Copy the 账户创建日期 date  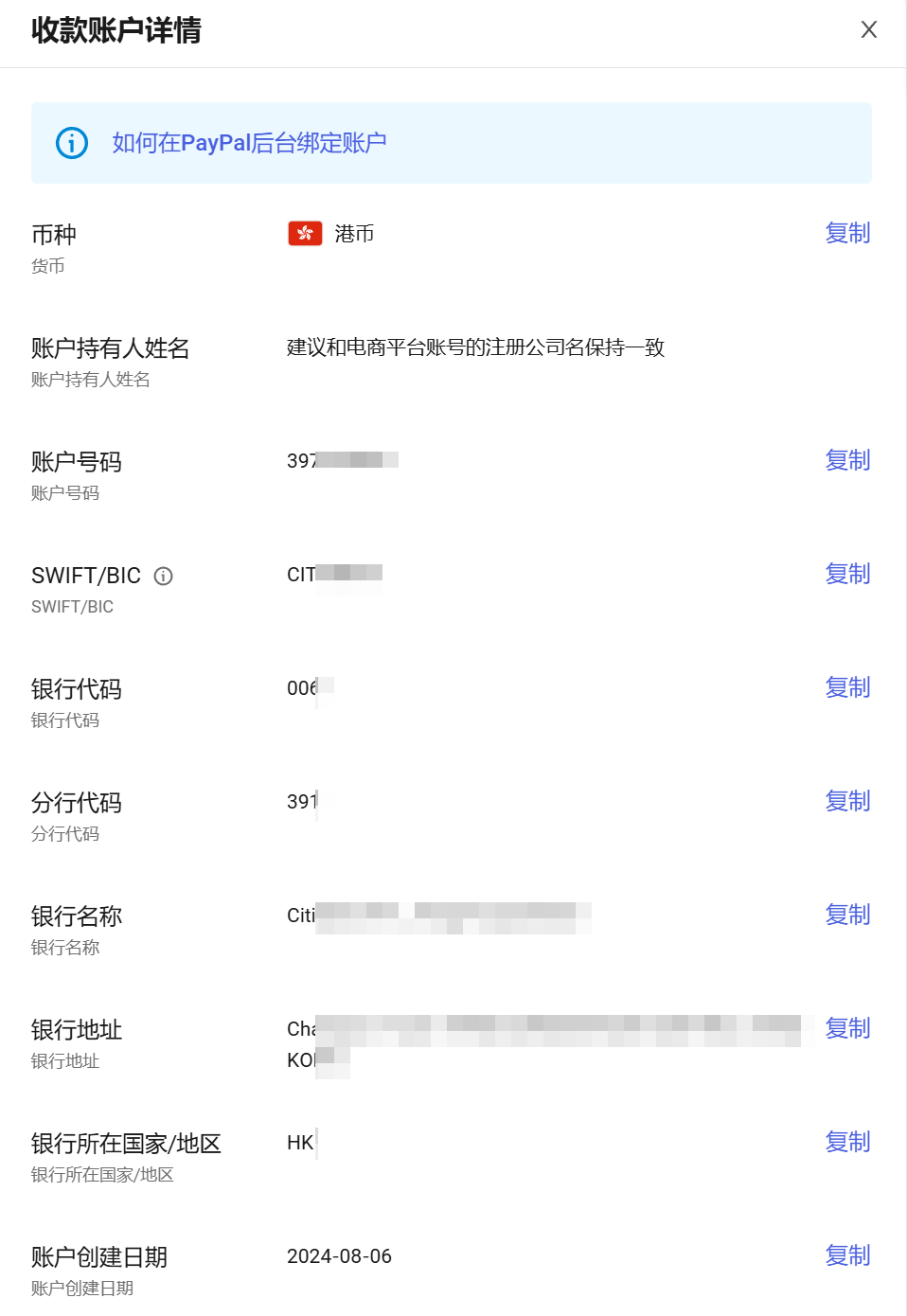pos(846,1255)
